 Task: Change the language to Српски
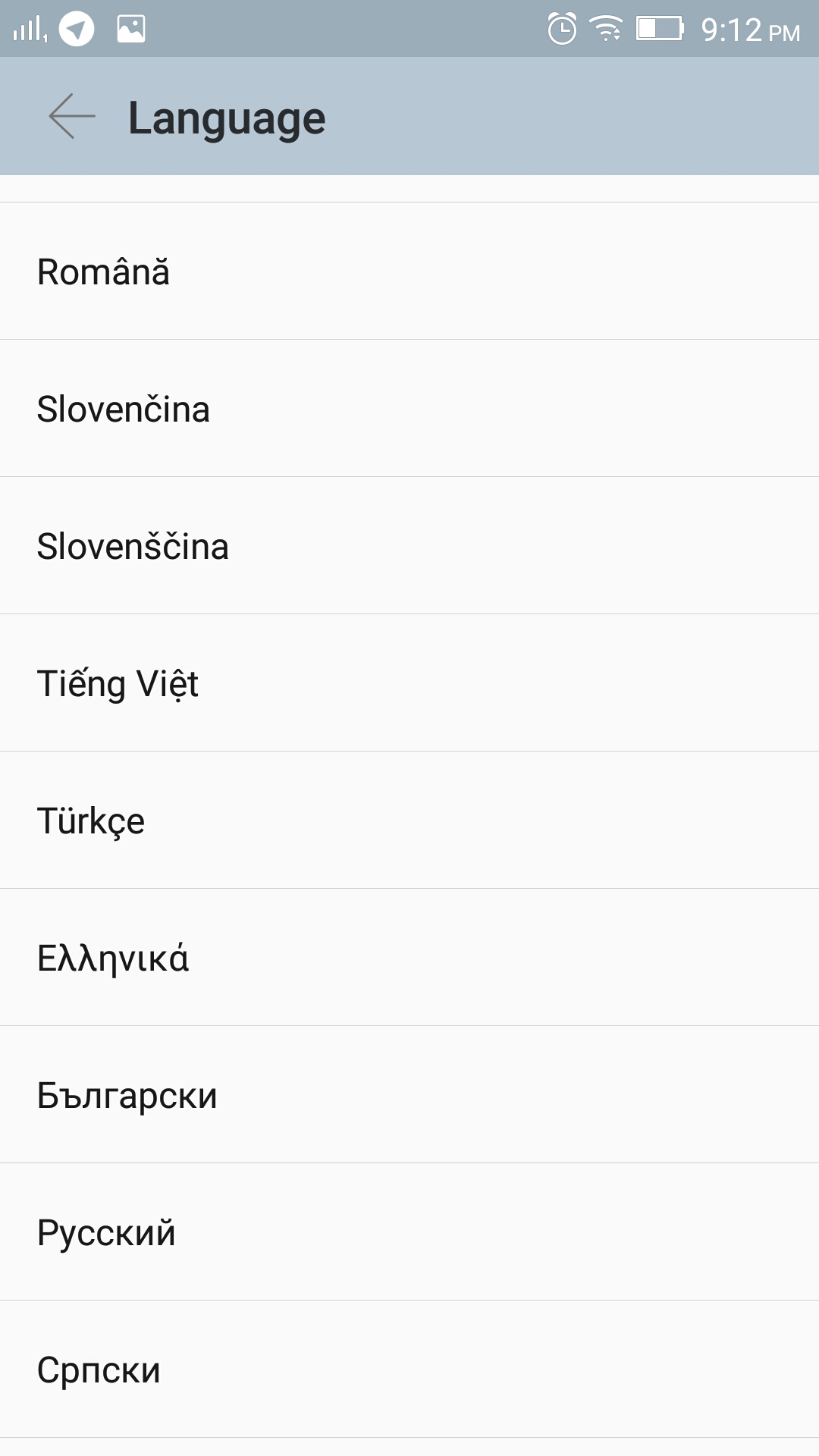pyautogui.click(x=99, y=1370)
